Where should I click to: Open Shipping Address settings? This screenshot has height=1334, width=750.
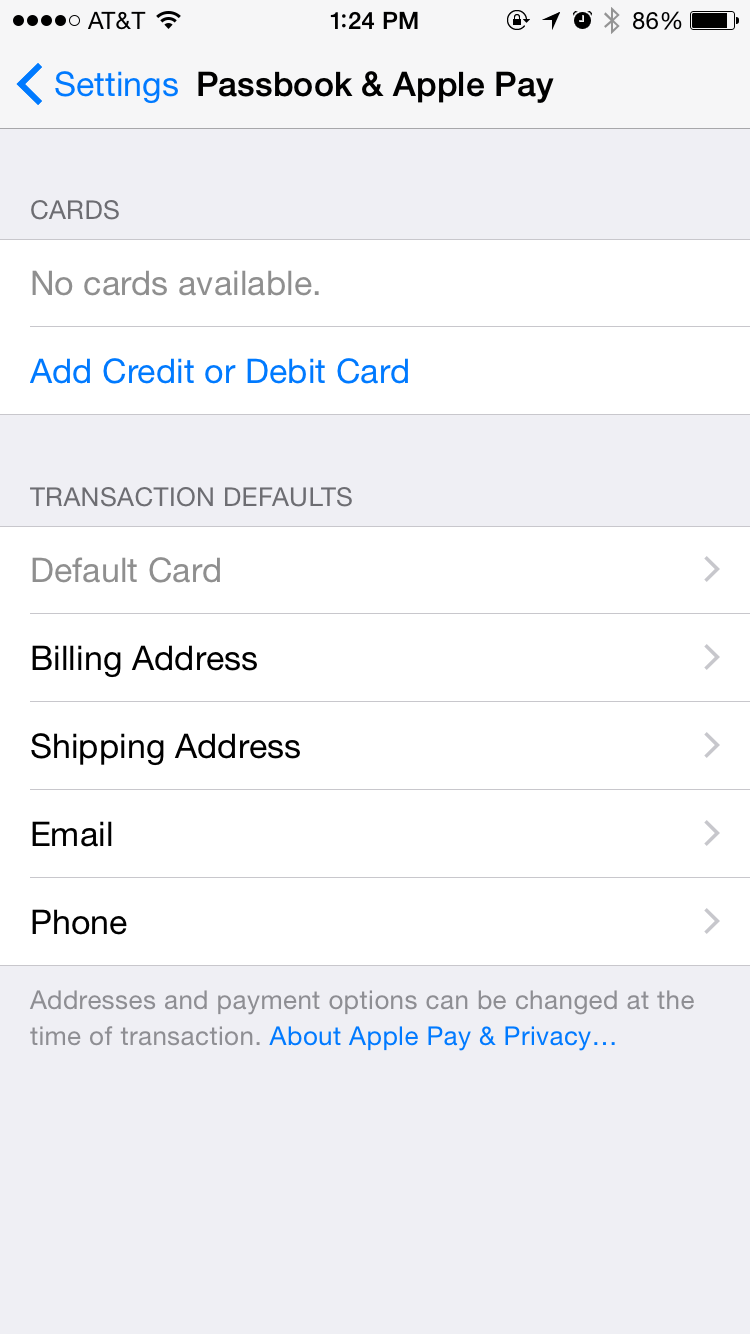click(375, 746)
